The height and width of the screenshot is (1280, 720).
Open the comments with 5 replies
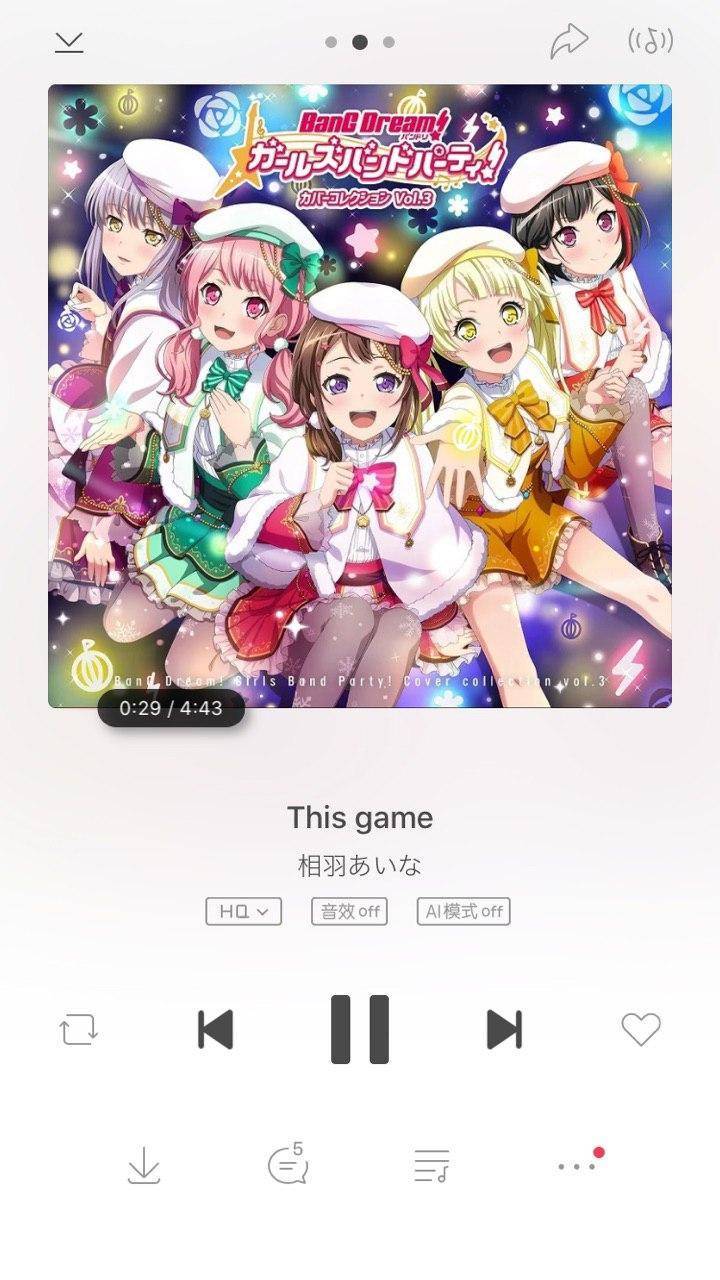coord(287,1165)
